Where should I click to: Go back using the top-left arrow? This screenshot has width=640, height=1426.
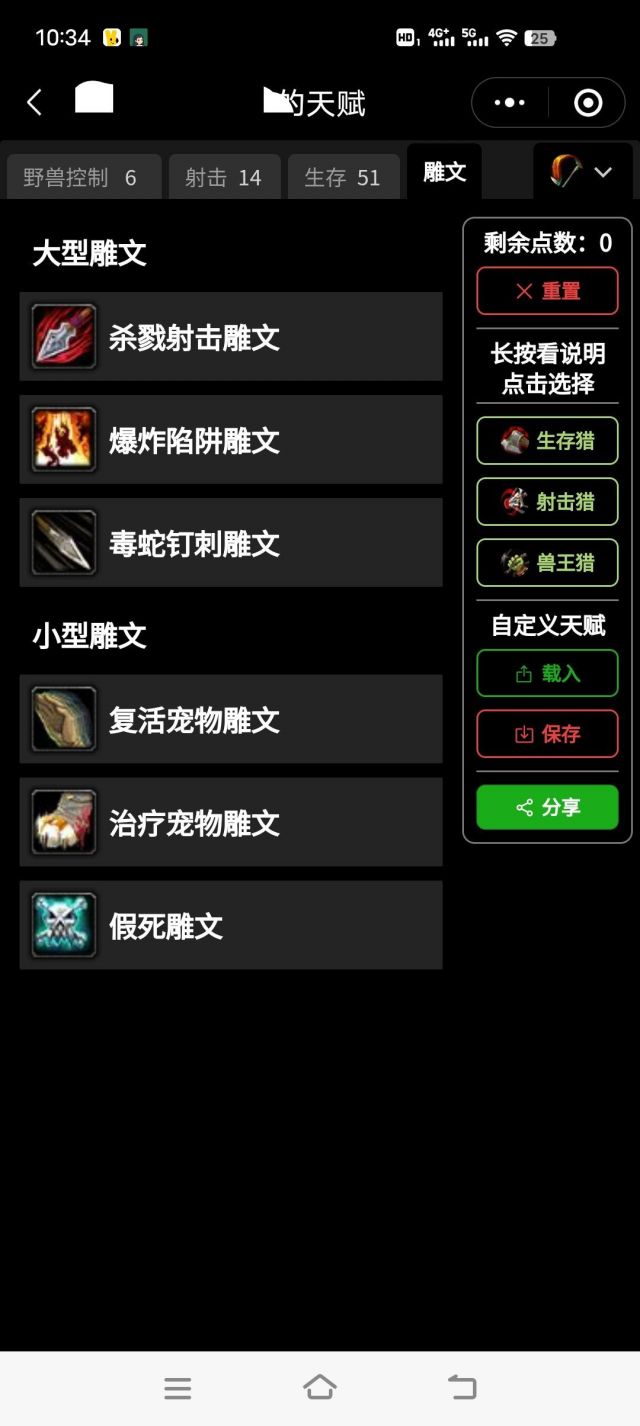(x=34, y=102)
